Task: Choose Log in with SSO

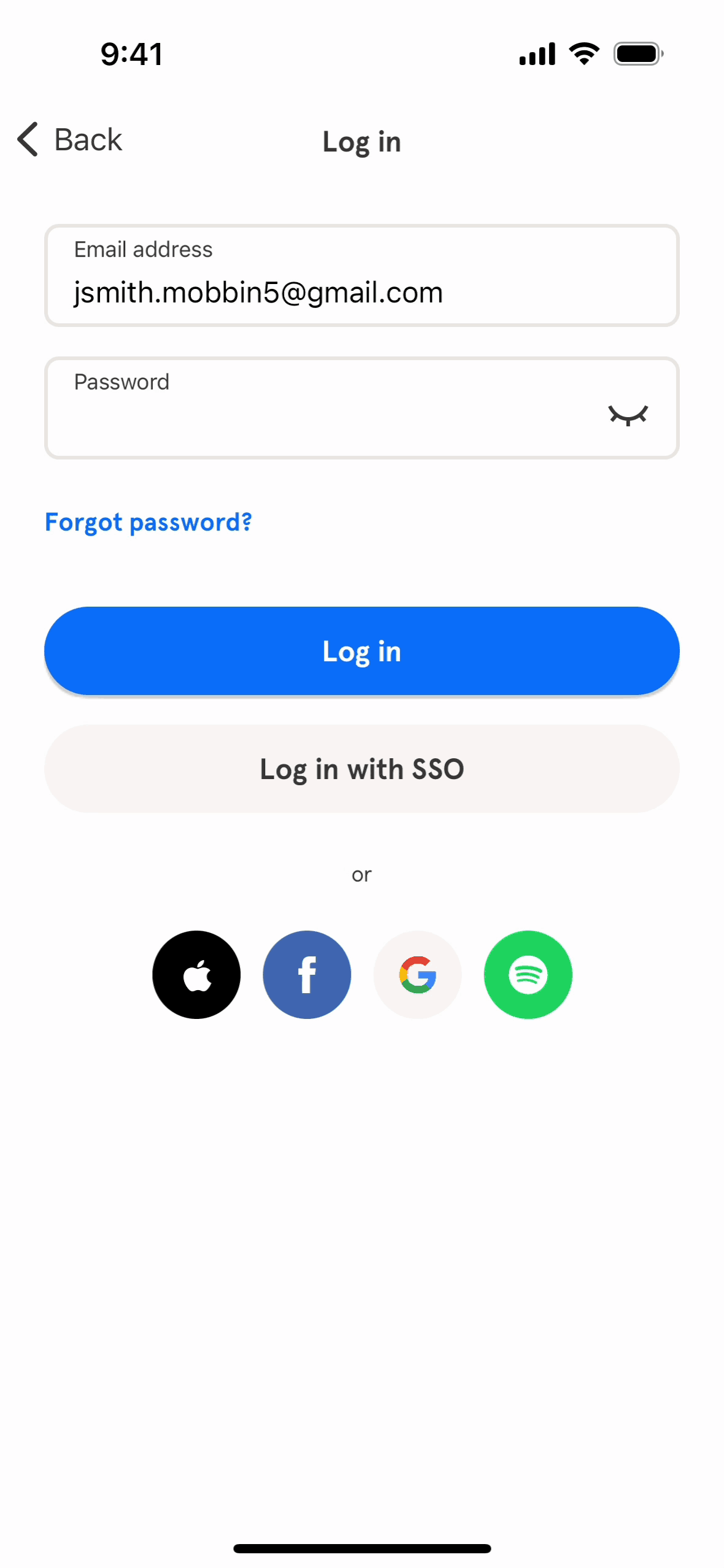Action: click(362, 769)
